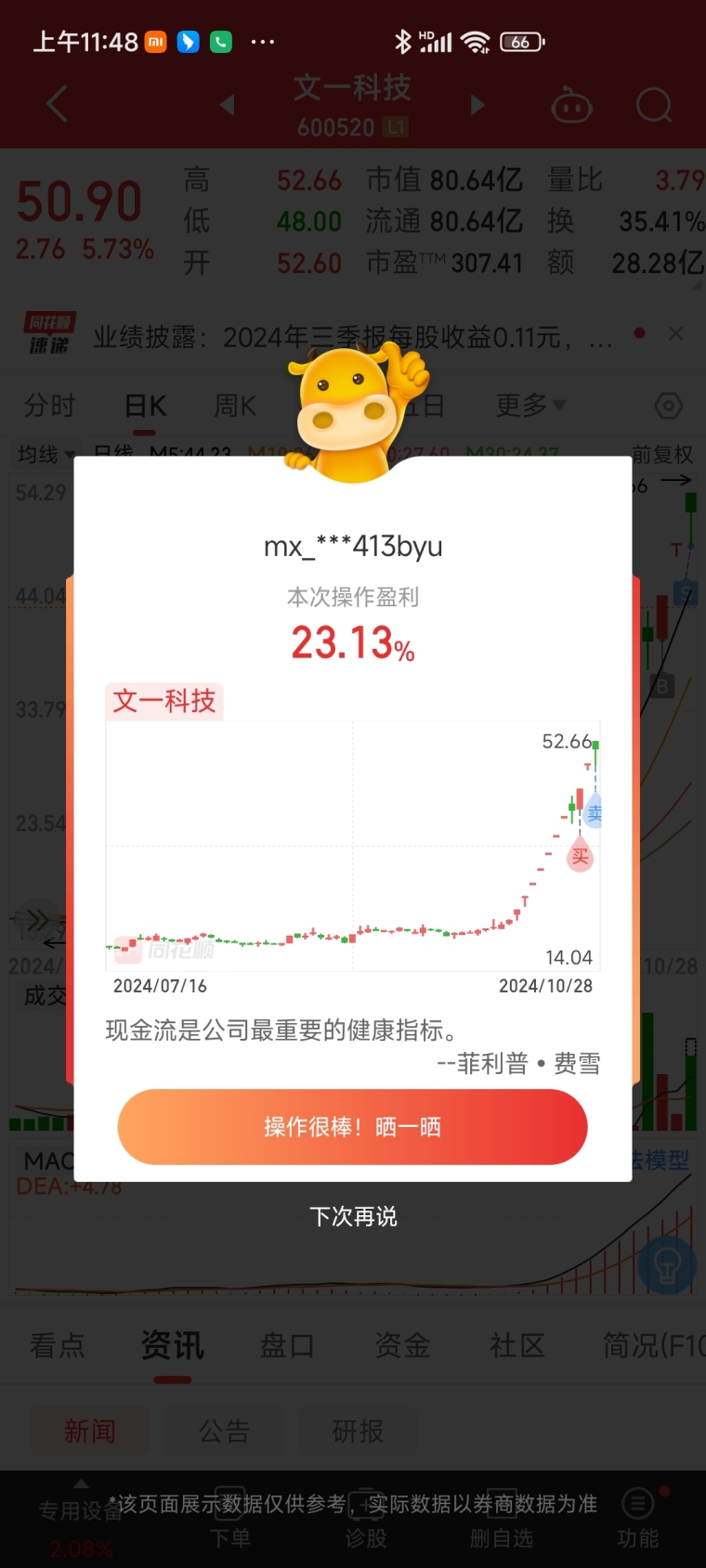The image size is (706, 1568).
Task: Expand the 均线 moving average dropdown
Action: tap(42, 454)
